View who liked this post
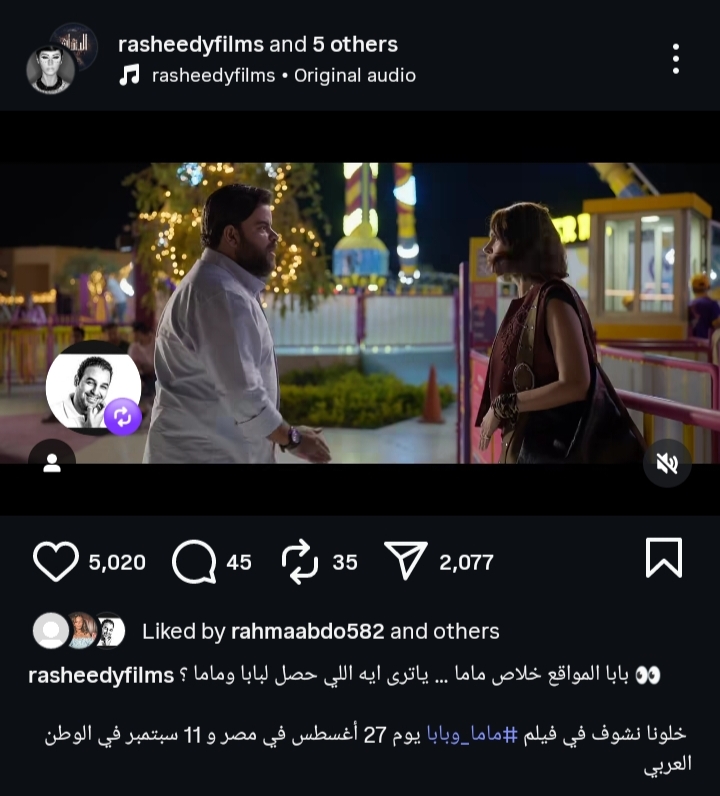Screen dimensions: 720x796 pyautogui.click(x=320, y=631)
